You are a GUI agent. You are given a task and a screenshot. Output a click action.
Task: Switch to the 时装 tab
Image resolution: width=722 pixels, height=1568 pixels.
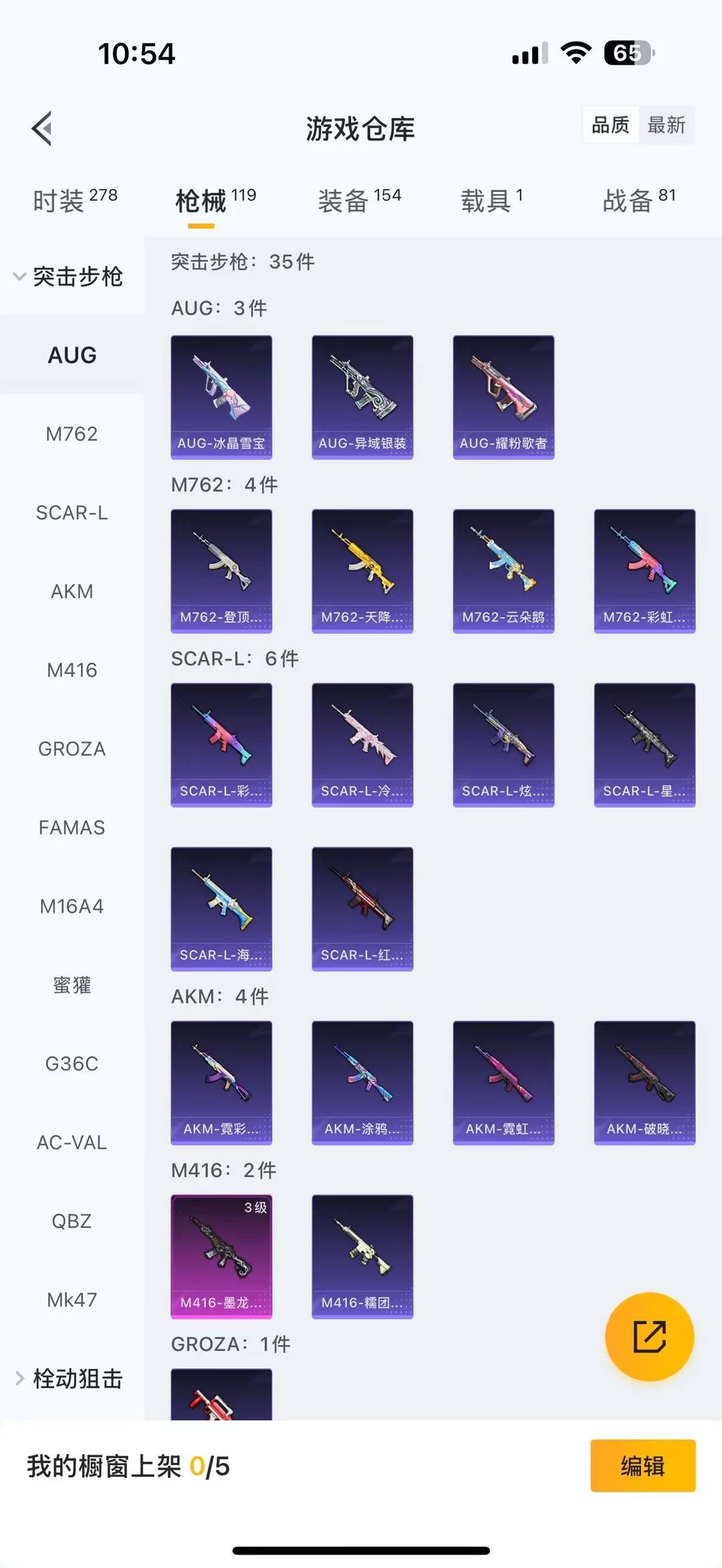[74, 200]
